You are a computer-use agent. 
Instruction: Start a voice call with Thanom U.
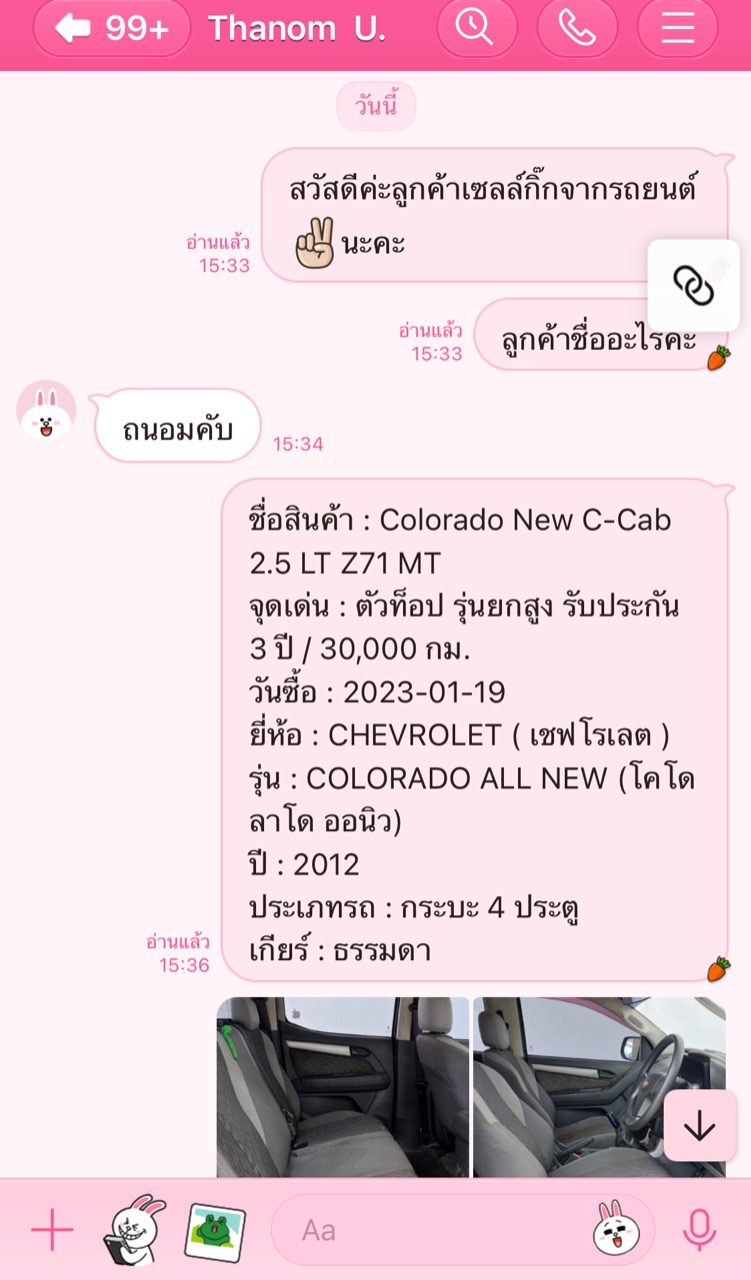point(577,28)
